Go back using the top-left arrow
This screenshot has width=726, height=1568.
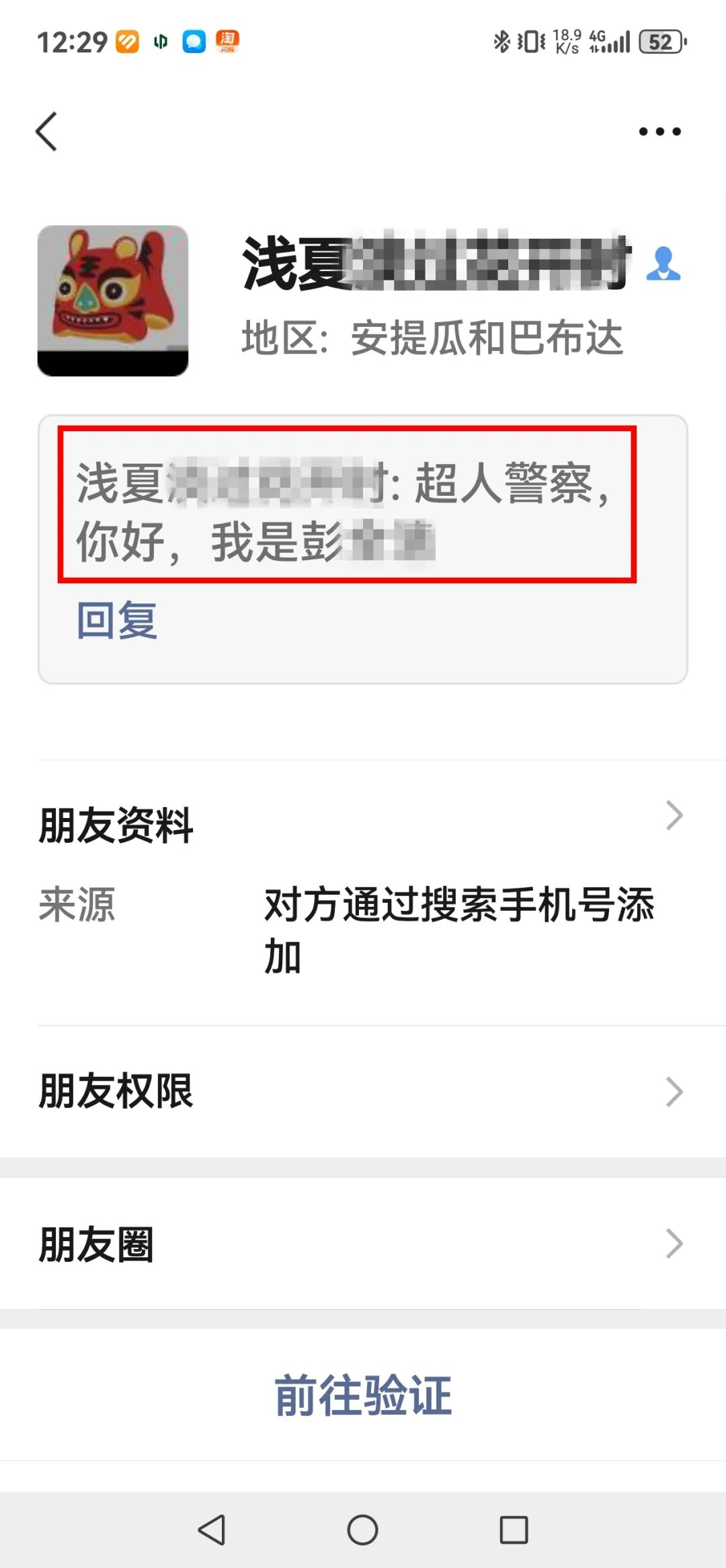(47, 132)
